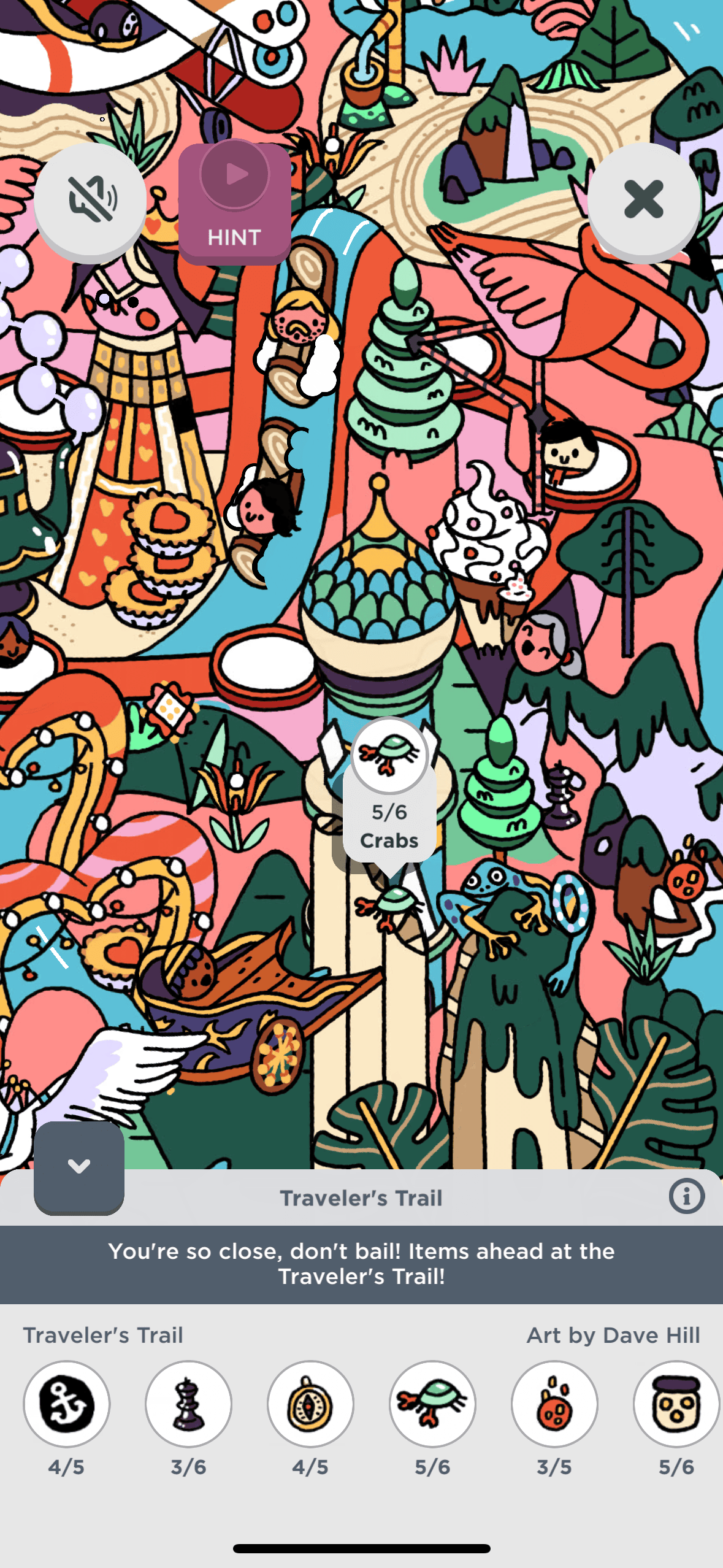The height and width of the screenshot is (1568, 723).
Task: Select the gold pendant item showing 4/5
Action: [310, 1404]
